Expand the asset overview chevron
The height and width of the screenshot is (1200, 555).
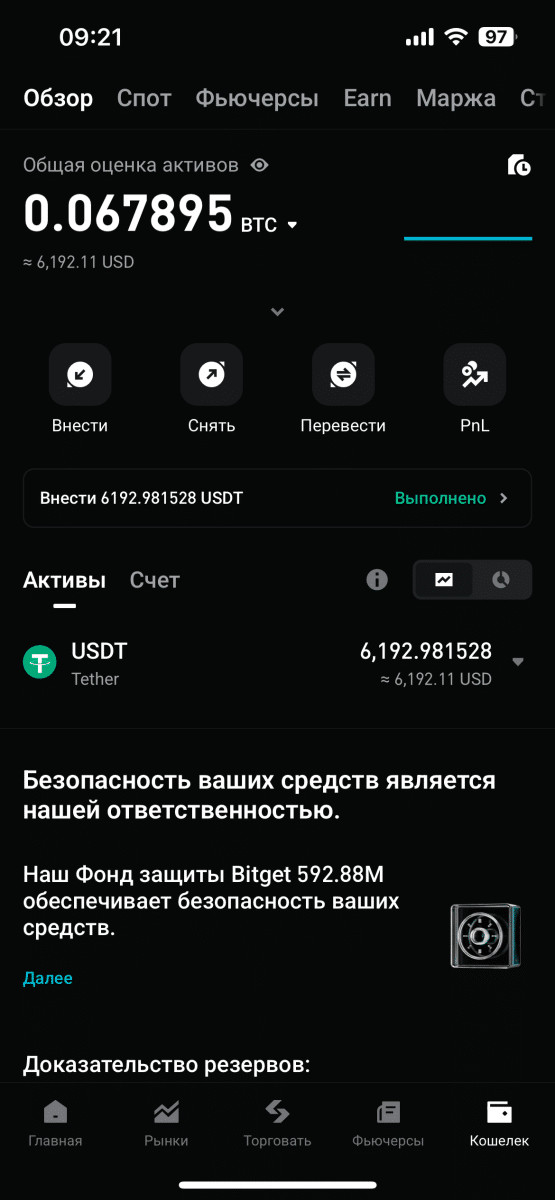pos(278,312)
